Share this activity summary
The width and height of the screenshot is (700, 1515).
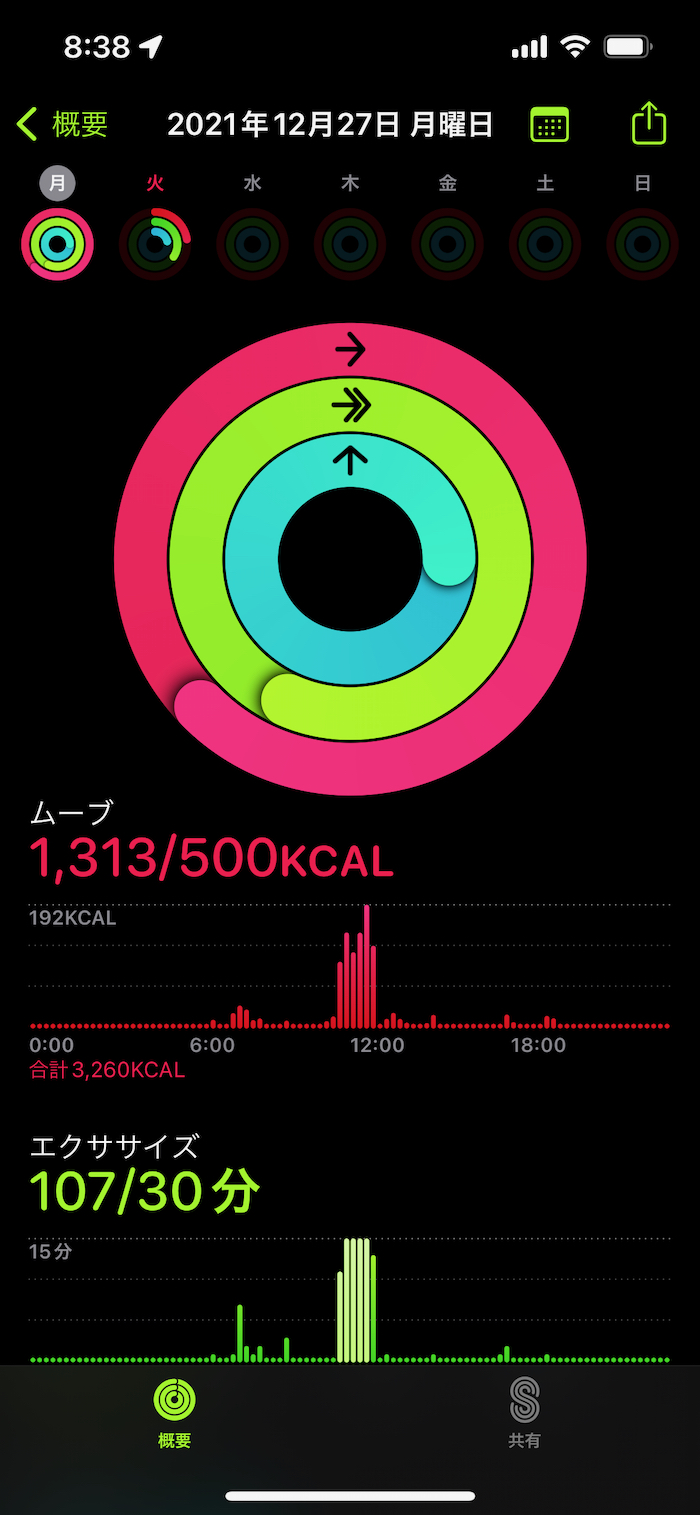pos(649,124)
